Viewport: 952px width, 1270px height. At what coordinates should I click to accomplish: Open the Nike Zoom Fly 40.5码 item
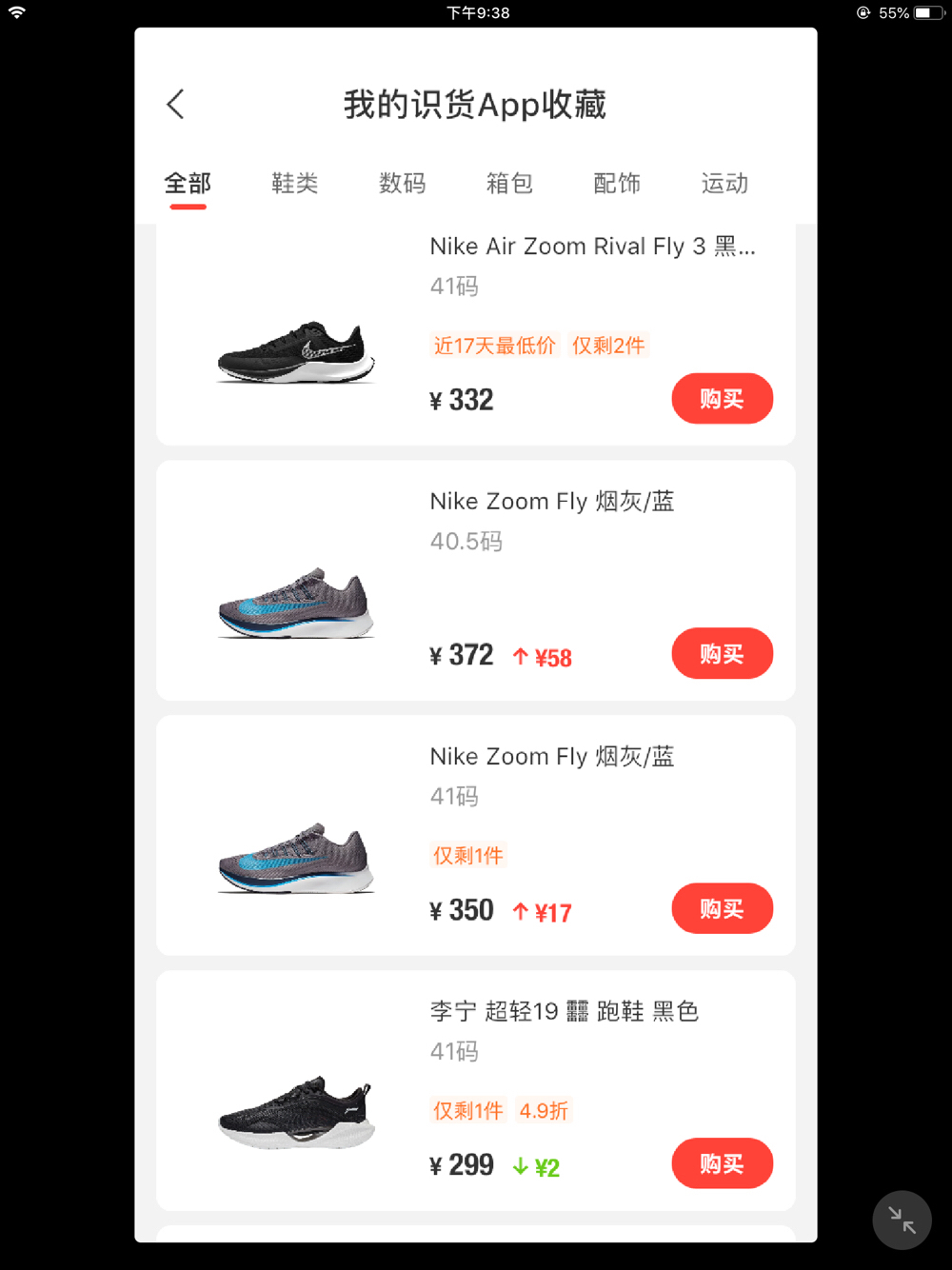551,502
